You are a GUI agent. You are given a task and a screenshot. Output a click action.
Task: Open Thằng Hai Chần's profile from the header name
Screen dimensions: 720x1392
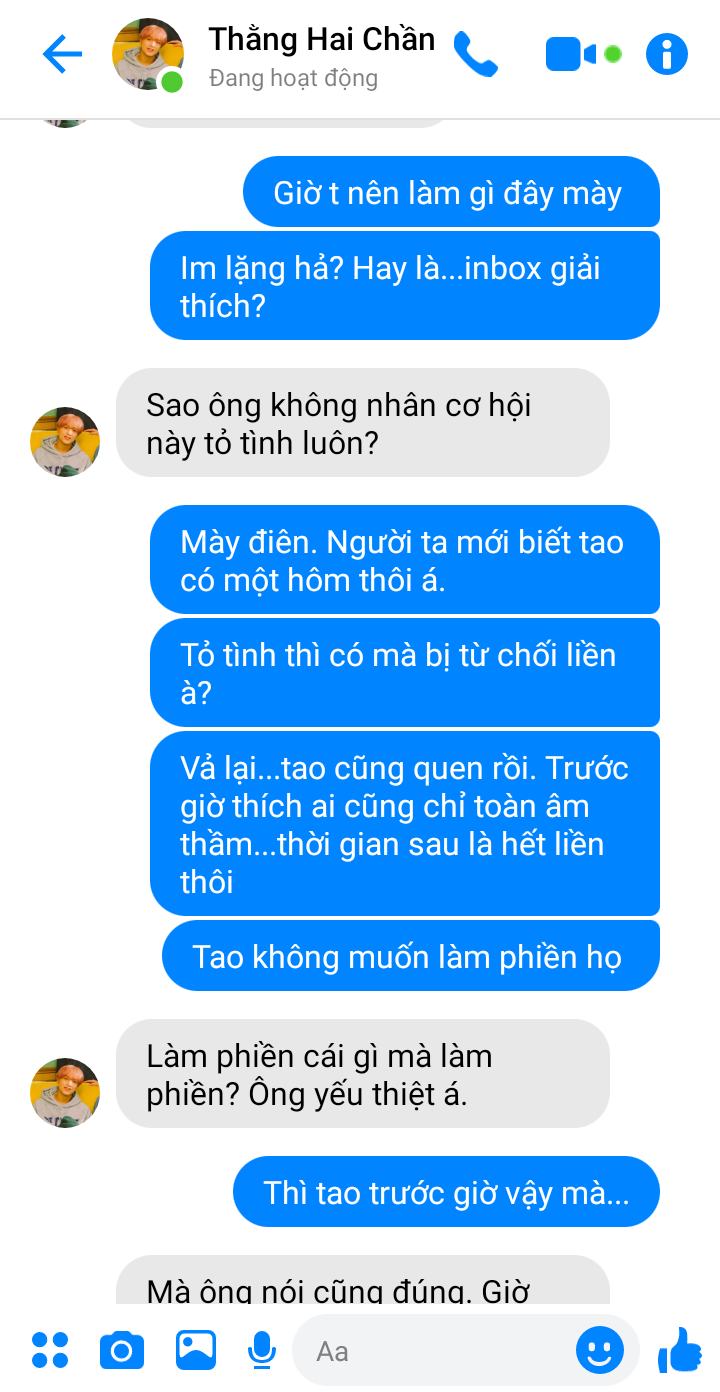pos(321,40)
